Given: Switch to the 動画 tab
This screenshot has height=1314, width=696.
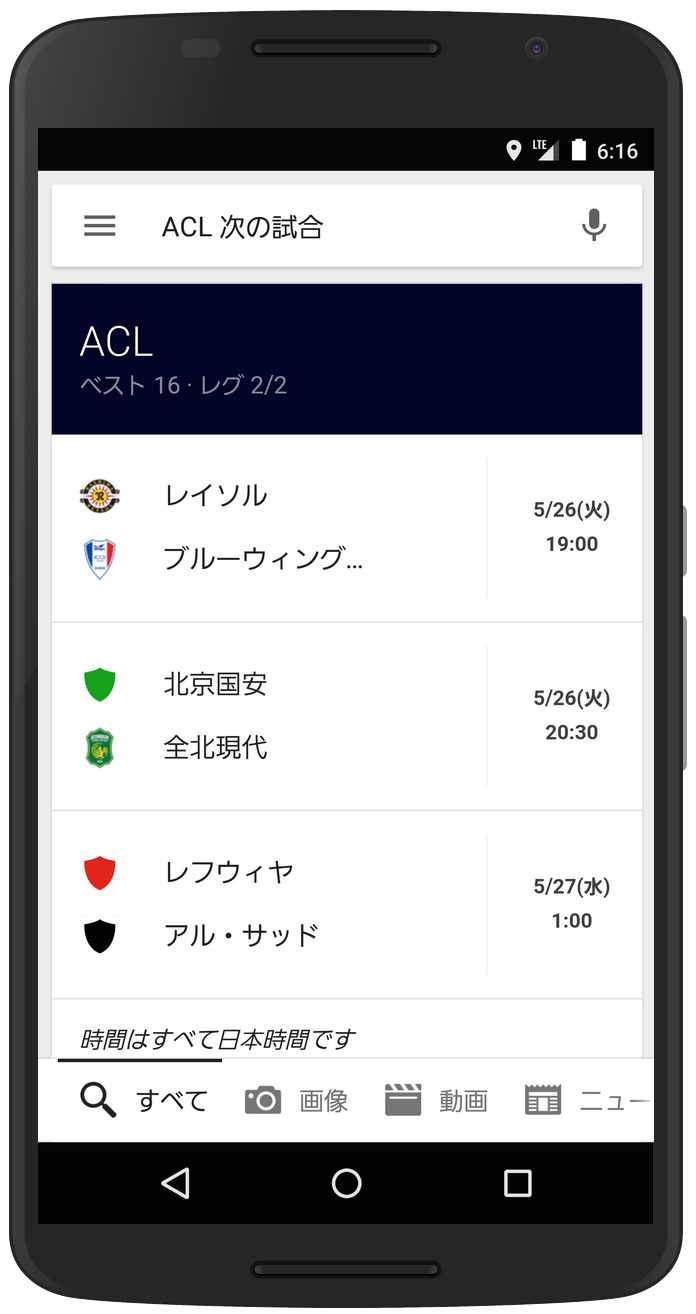Looking at the screenshot, I should pos(436,1101).
